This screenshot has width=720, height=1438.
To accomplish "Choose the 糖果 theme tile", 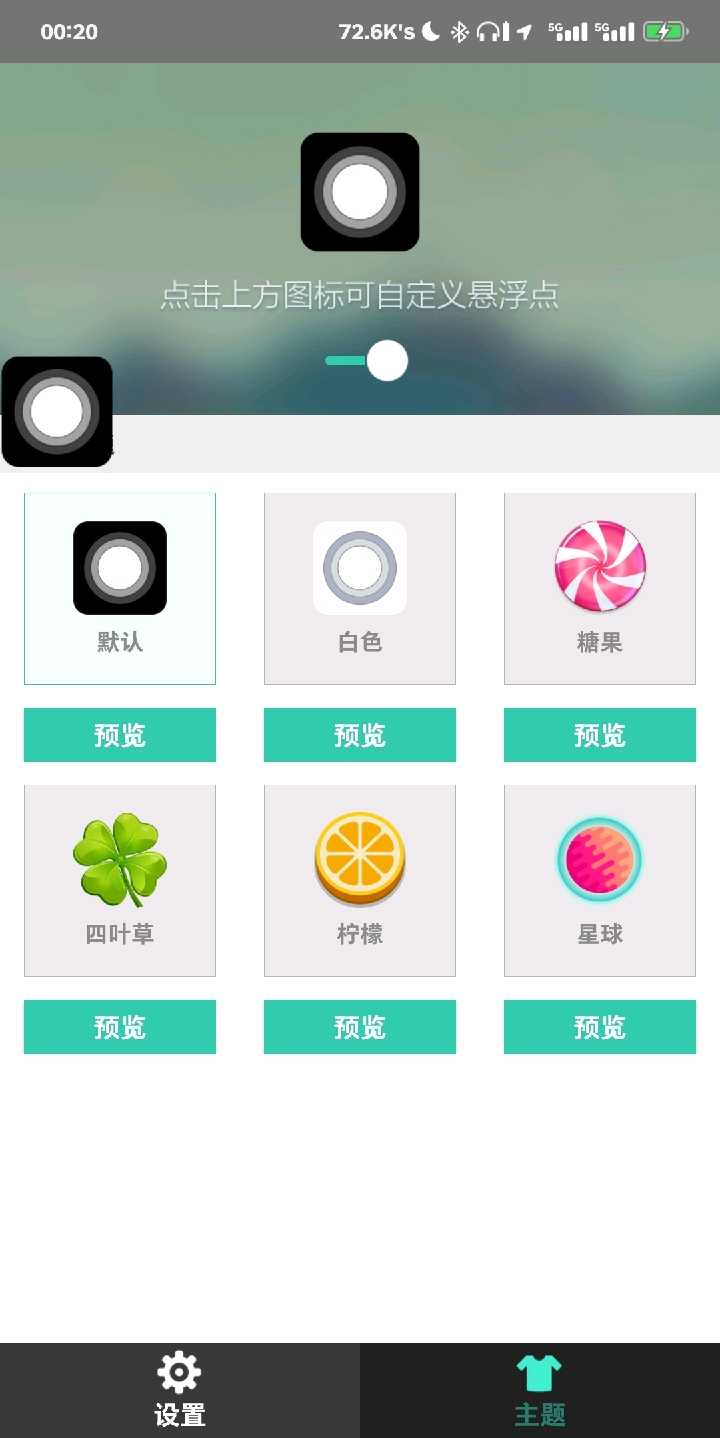I will point(600,588).
